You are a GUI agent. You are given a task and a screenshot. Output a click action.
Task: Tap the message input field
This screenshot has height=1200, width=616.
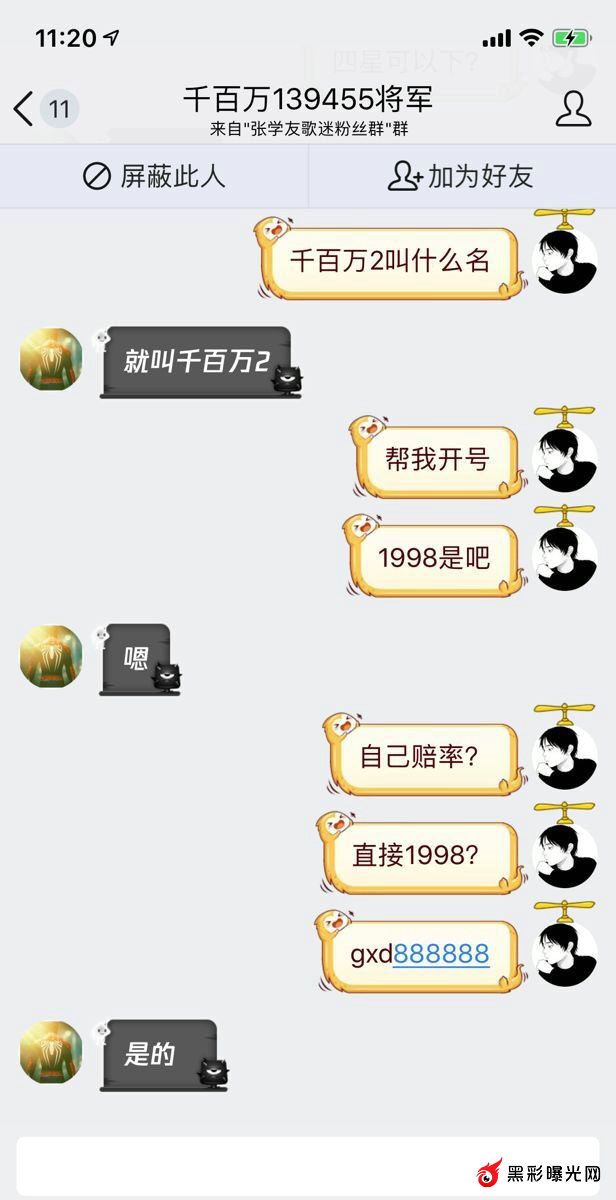[x=240, y=1165]
